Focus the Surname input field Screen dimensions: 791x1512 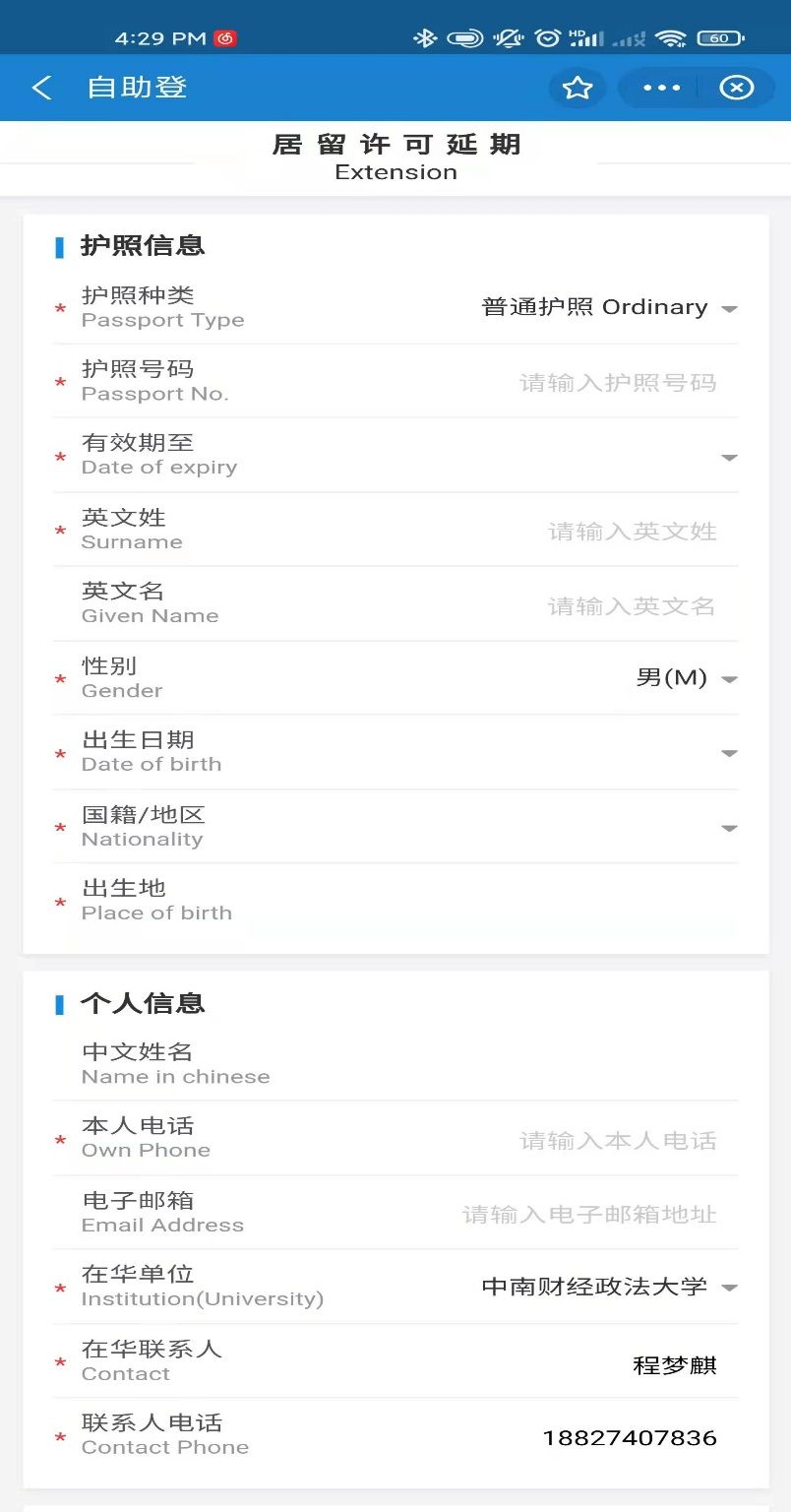pyautogui.click(x=632, y=532)
